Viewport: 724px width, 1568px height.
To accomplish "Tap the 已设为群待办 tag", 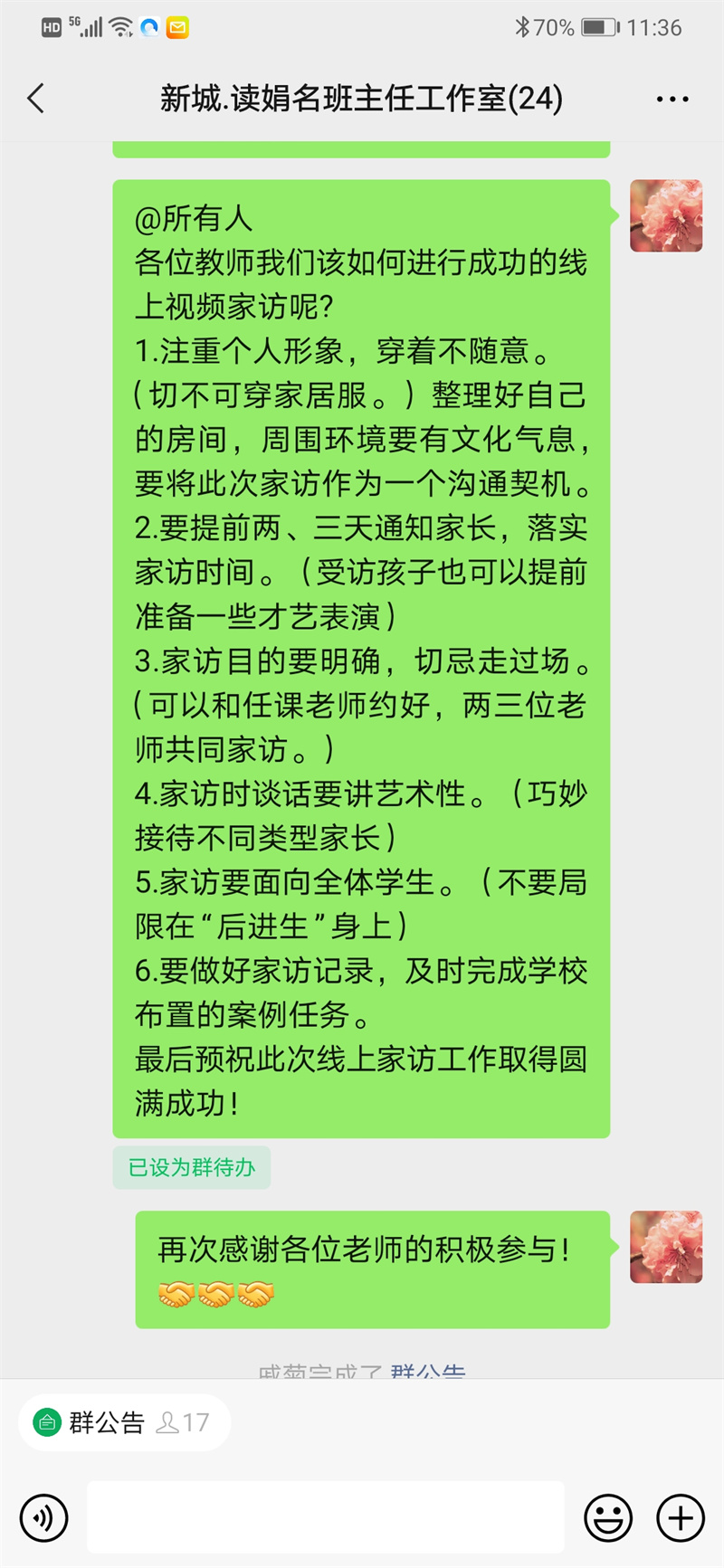I will pyautogui.click(x=192, y=1167).
